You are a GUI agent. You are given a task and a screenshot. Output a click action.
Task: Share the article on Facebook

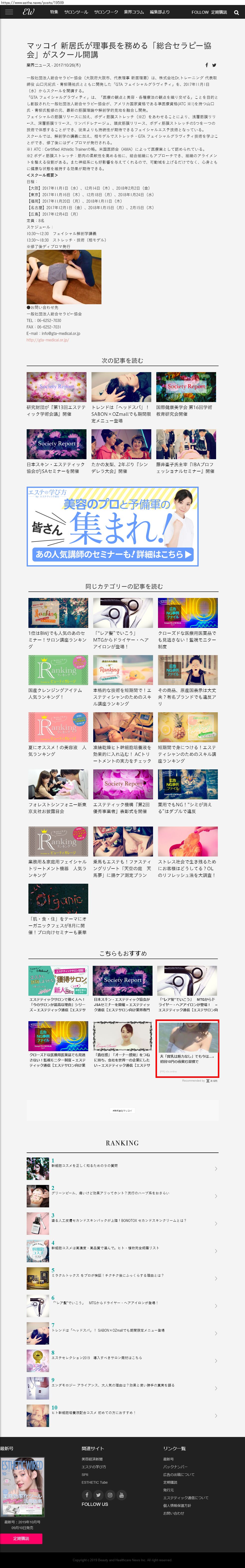(207, 65)
